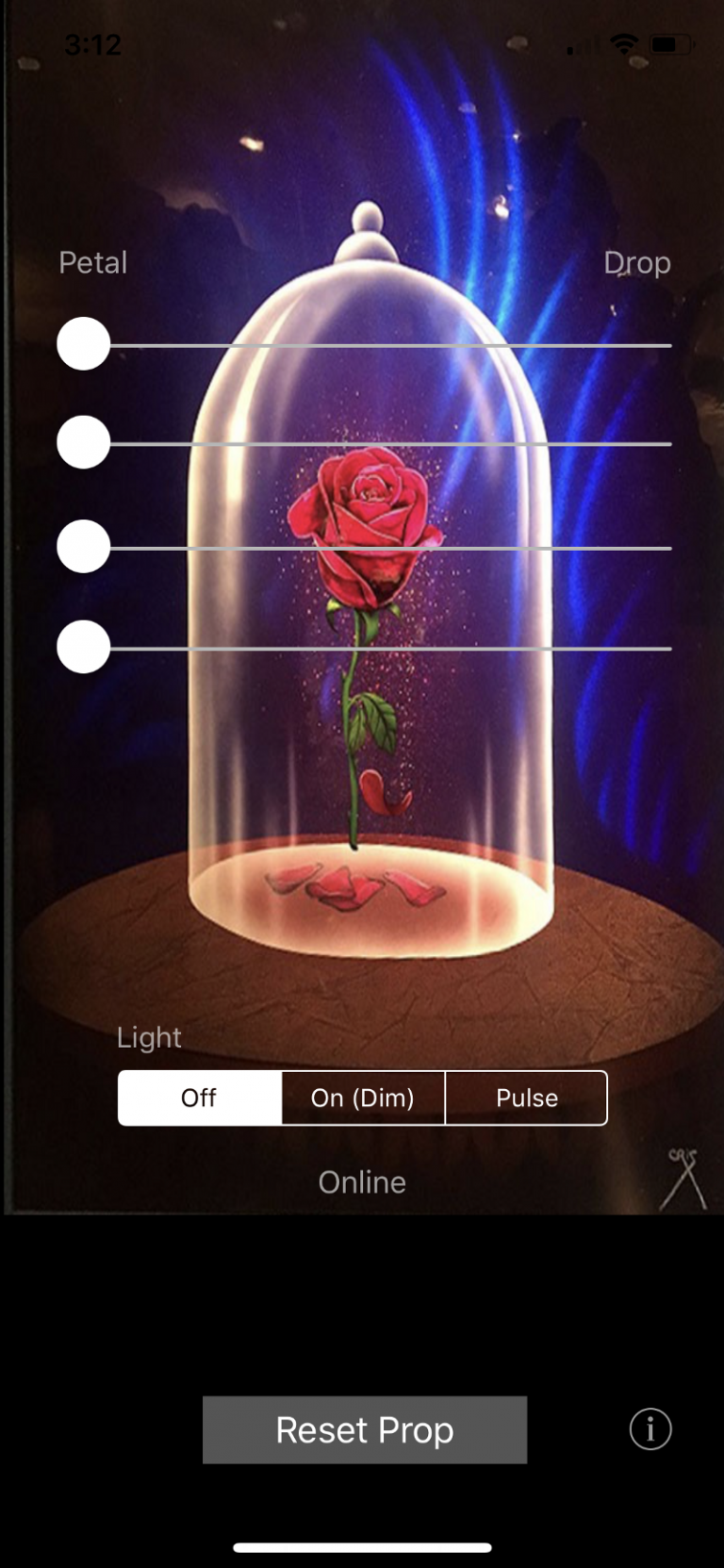Select the Off light mode
Viewport: 724px width, 1568px height.
point(199,1098)
